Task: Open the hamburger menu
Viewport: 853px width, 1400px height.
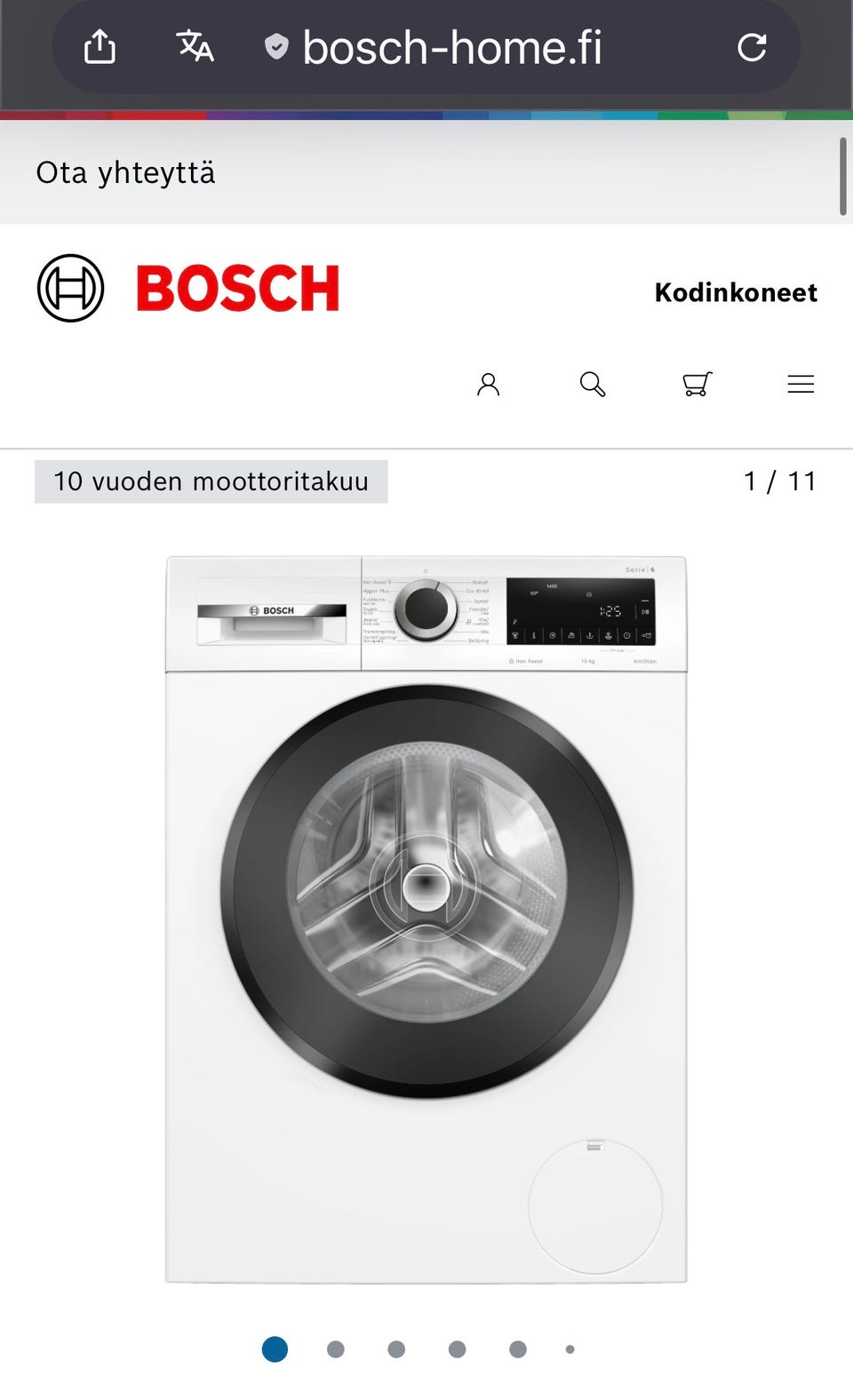Action: tap(801, 384)
